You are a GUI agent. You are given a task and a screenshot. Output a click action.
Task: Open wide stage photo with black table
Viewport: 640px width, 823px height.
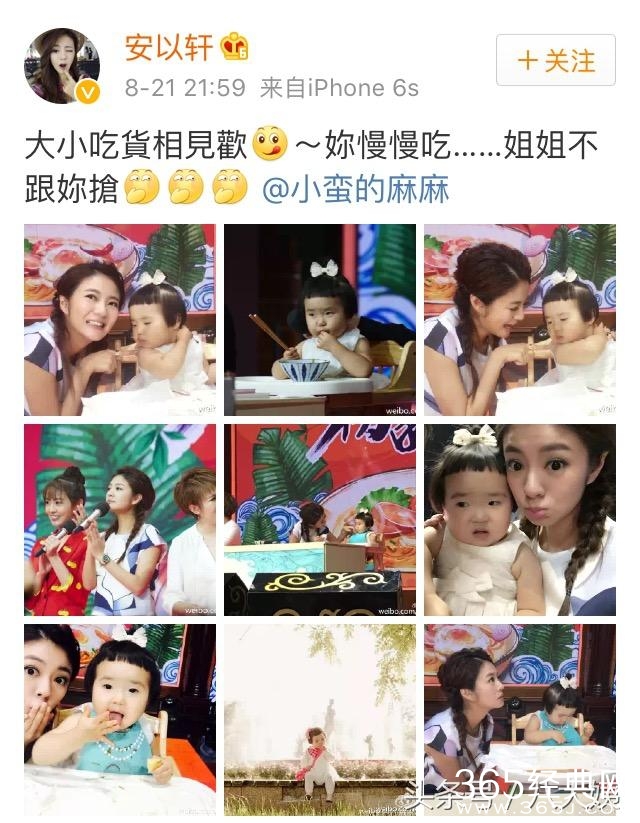pos(319,519)
